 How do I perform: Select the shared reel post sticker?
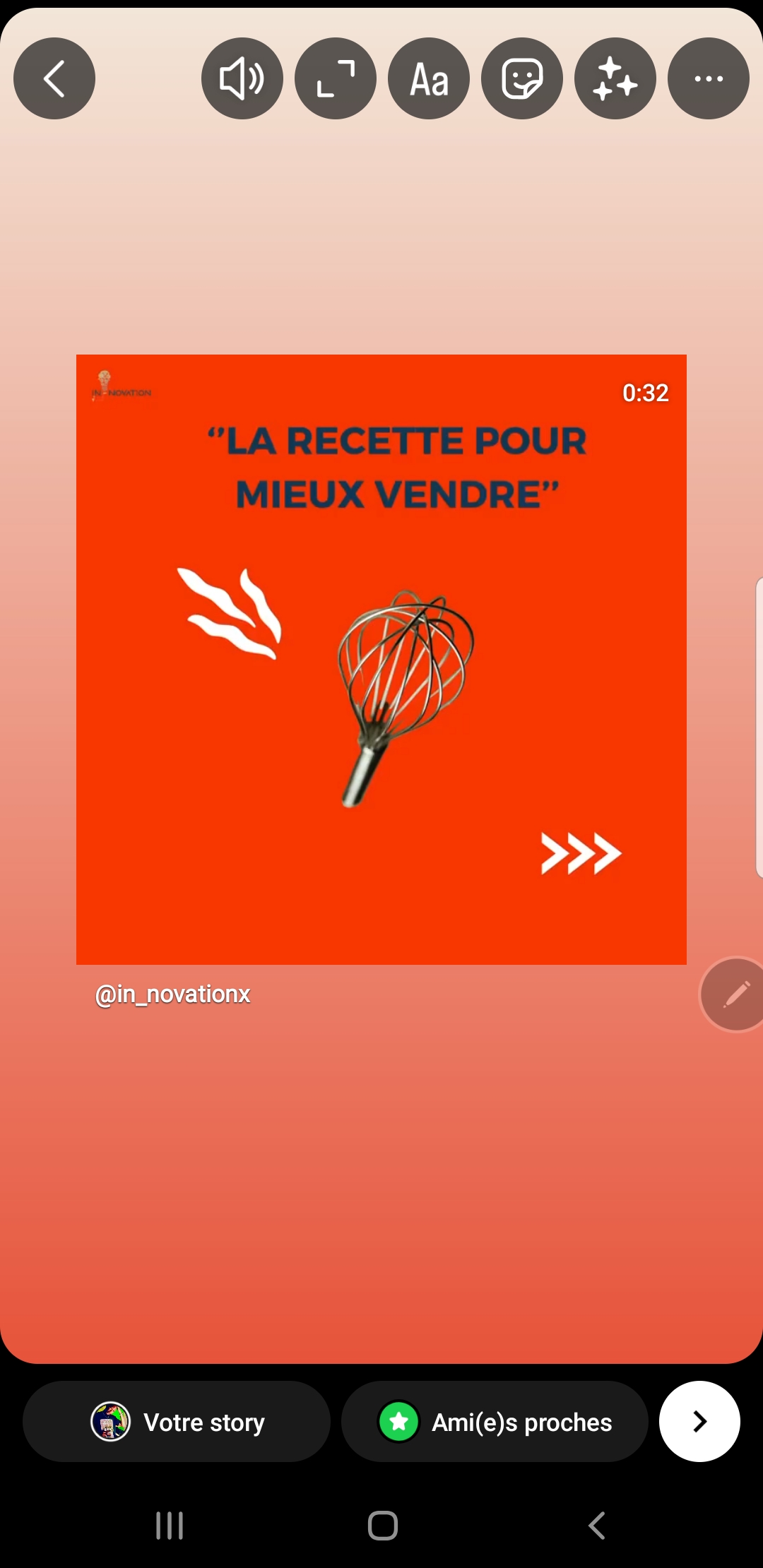click(381, 659)
